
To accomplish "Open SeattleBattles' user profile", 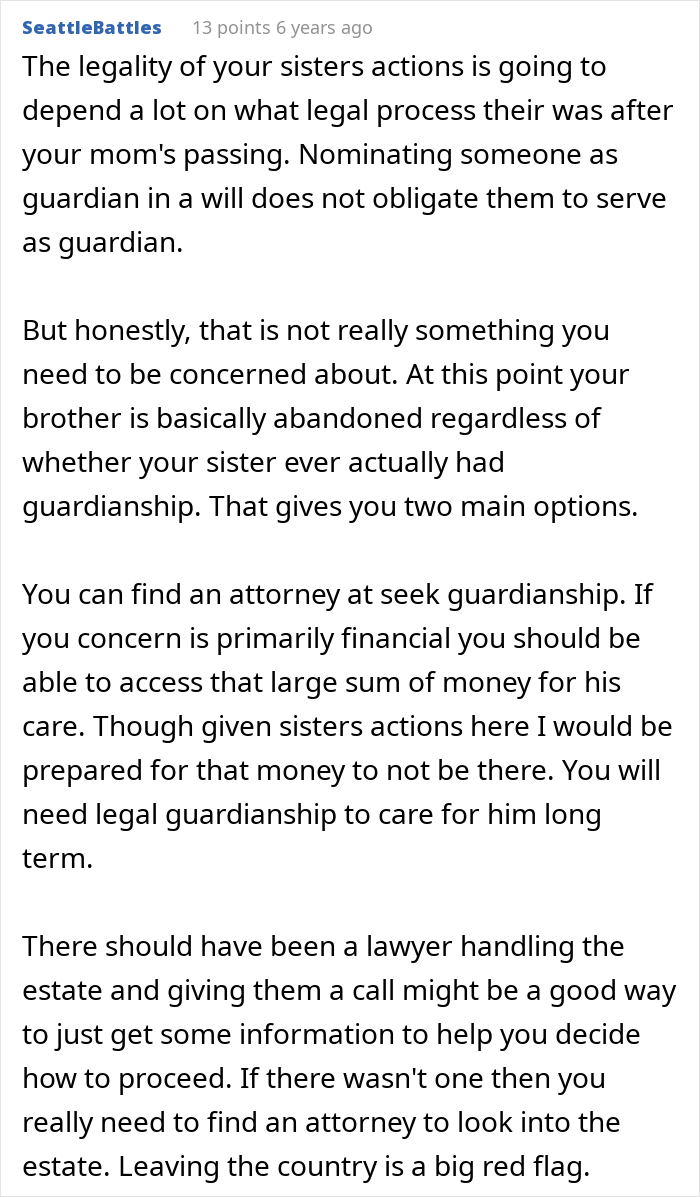I will (x=92, y=27).
